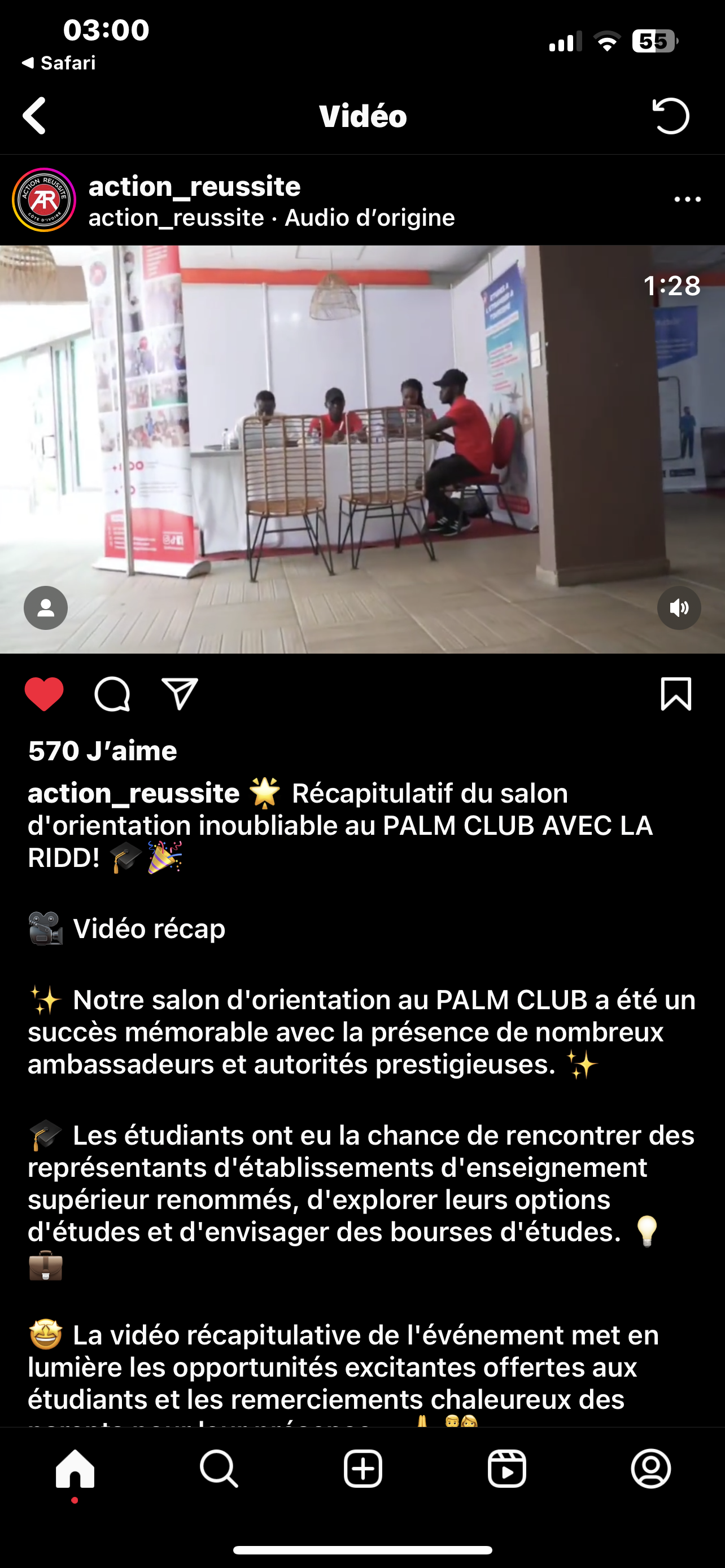This screenshot has height=1568, width=725.
Task: Return to Safari from the status bar
Action: (x=59, y=63)
